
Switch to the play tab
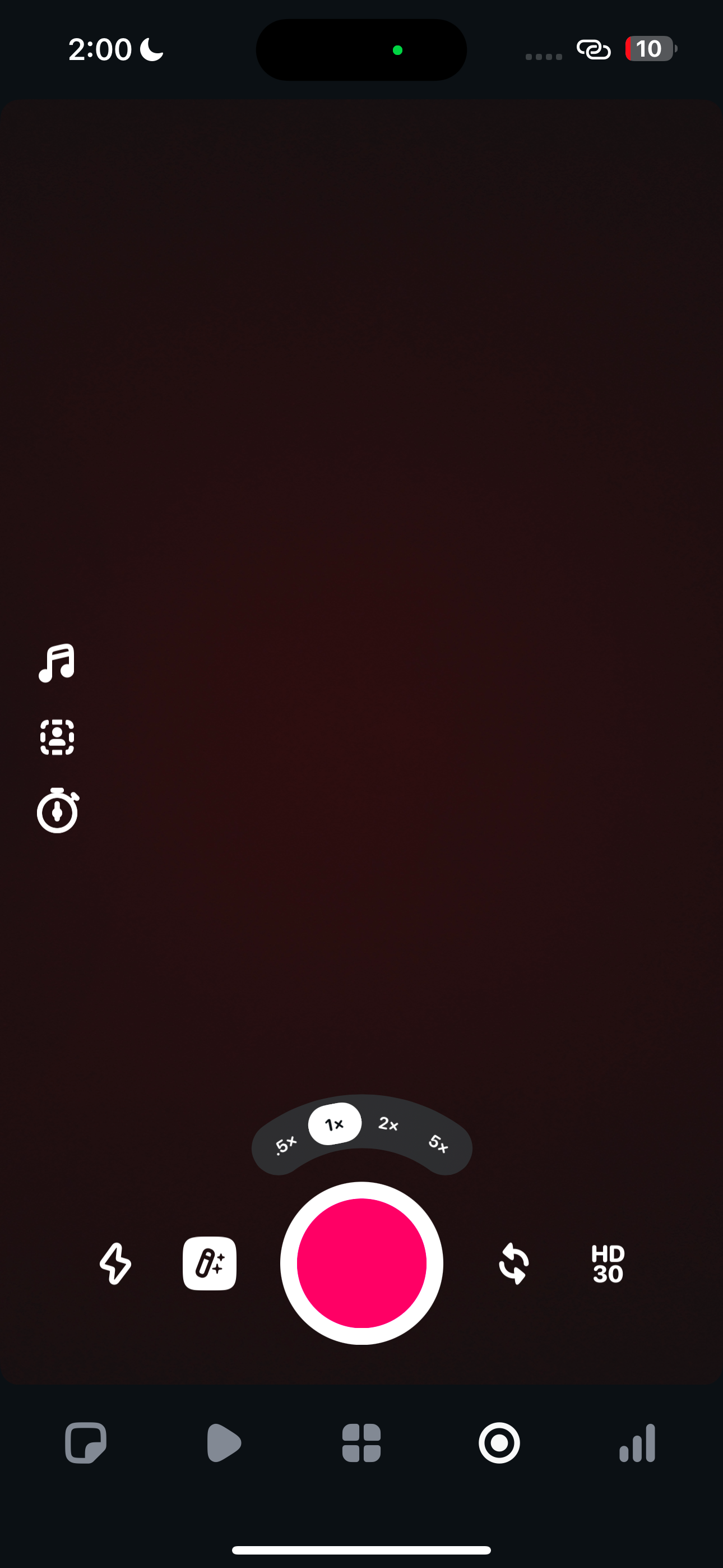224,1442
